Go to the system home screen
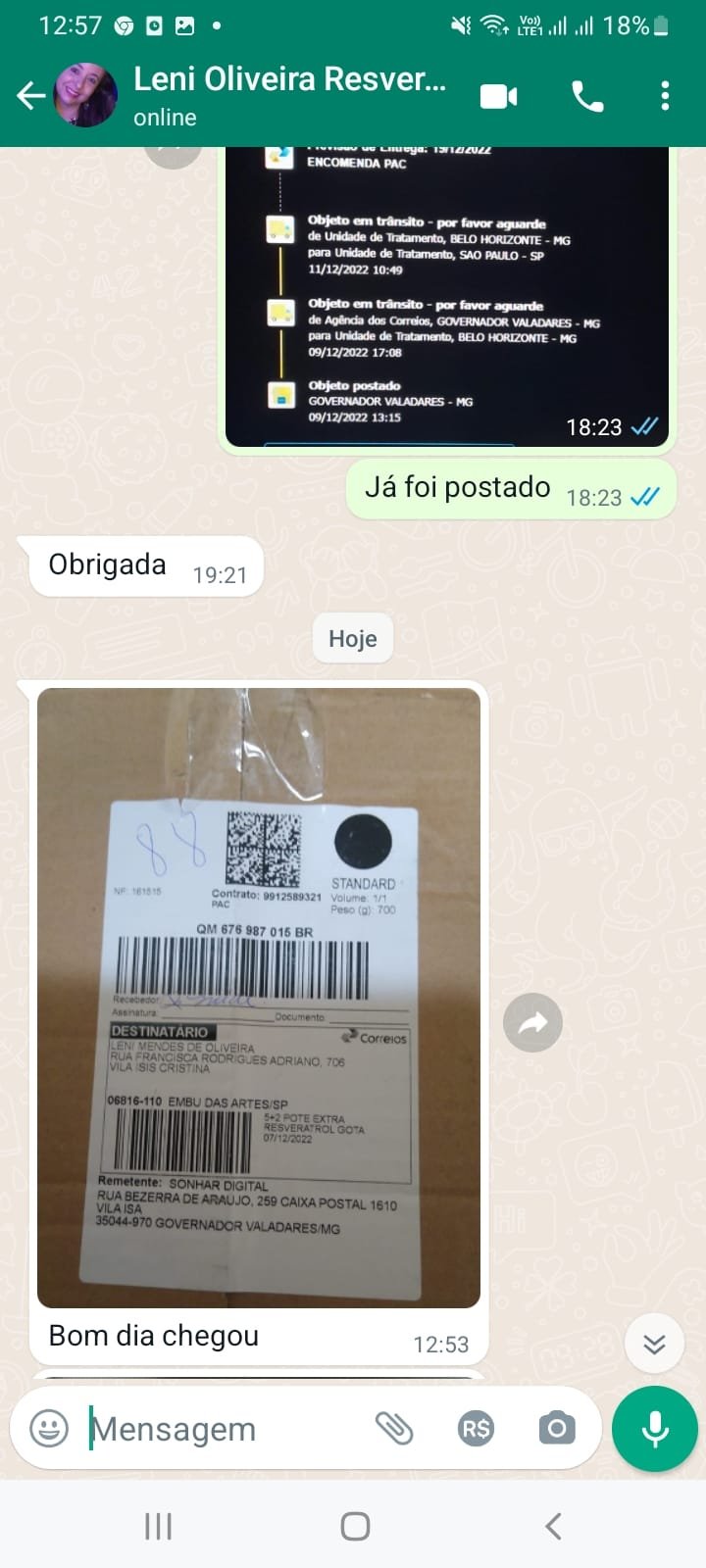706x1568 pixels. (355, 1526)
